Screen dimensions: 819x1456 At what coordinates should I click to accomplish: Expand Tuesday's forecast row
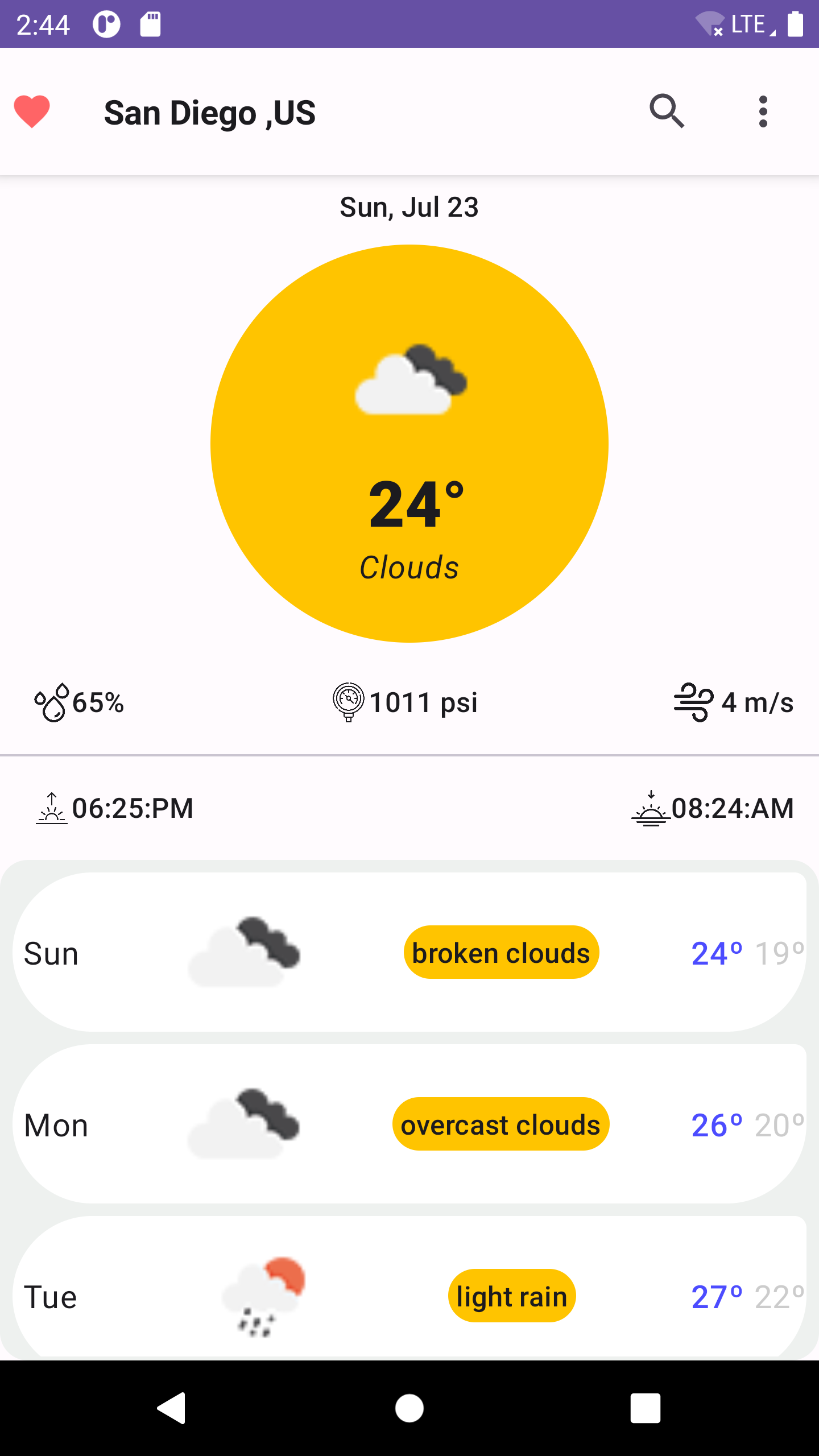[409, 1296]
